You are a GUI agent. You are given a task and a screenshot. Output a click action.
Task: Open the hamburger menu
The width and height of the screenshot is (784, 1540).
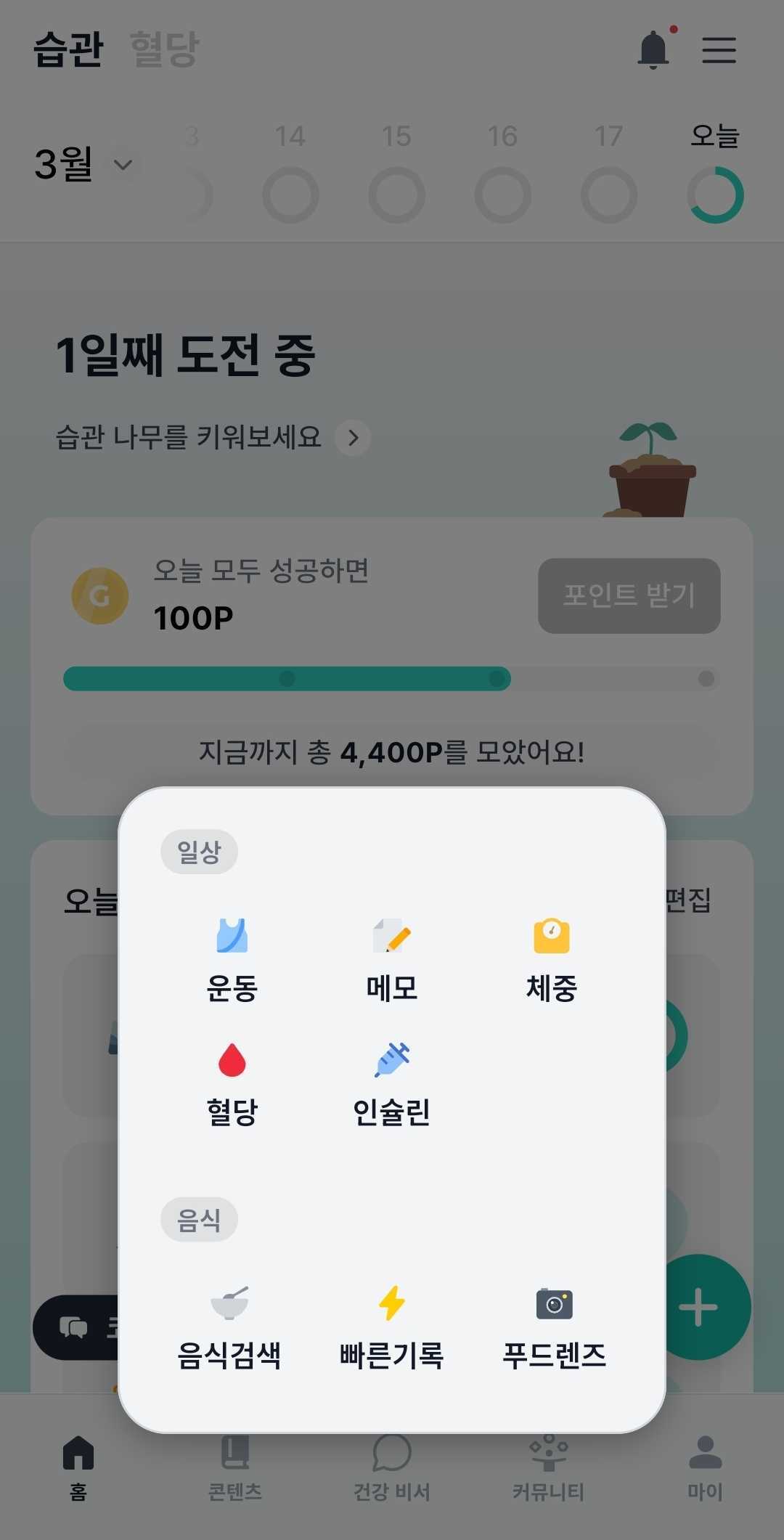[719, 50]
